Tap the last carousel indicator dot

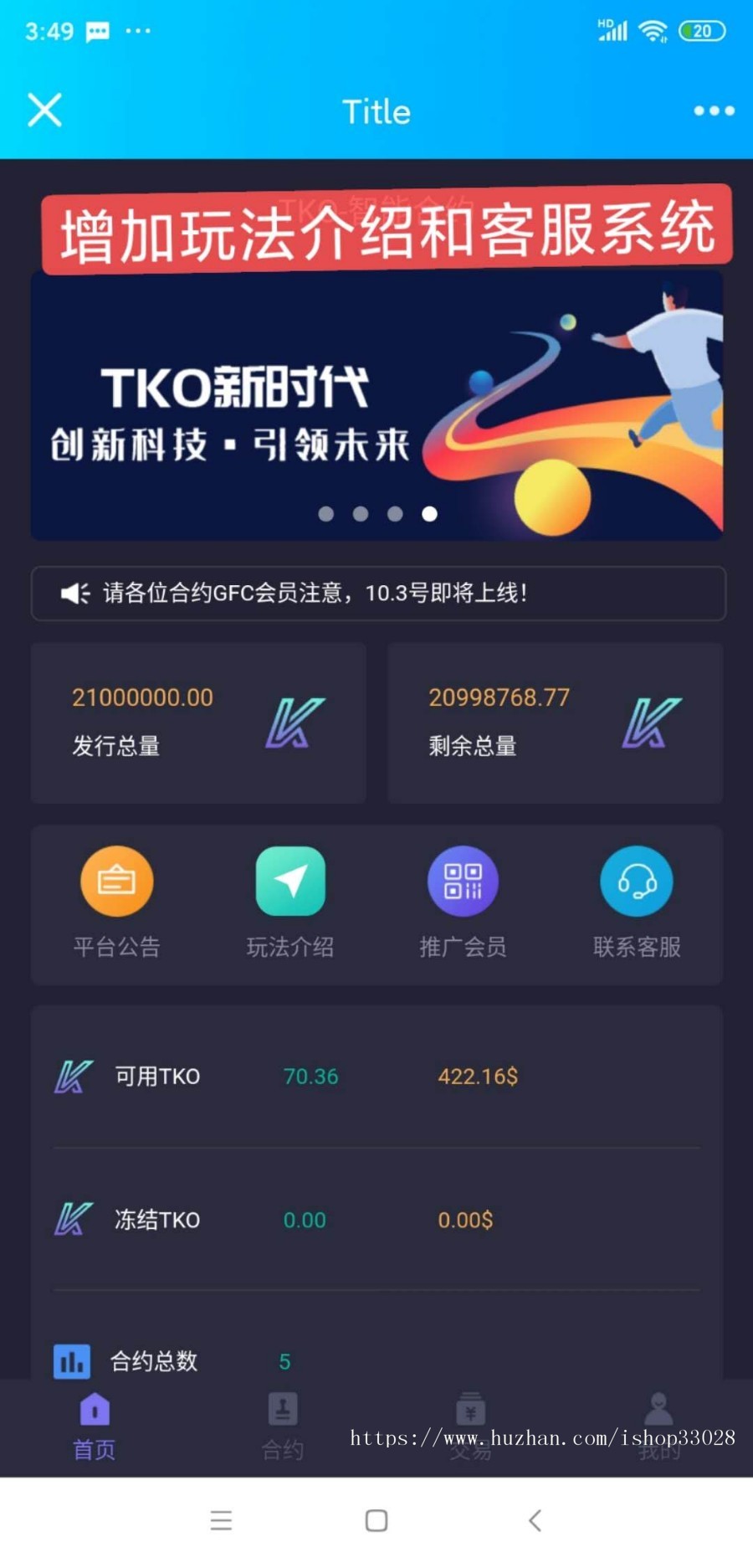429,514
